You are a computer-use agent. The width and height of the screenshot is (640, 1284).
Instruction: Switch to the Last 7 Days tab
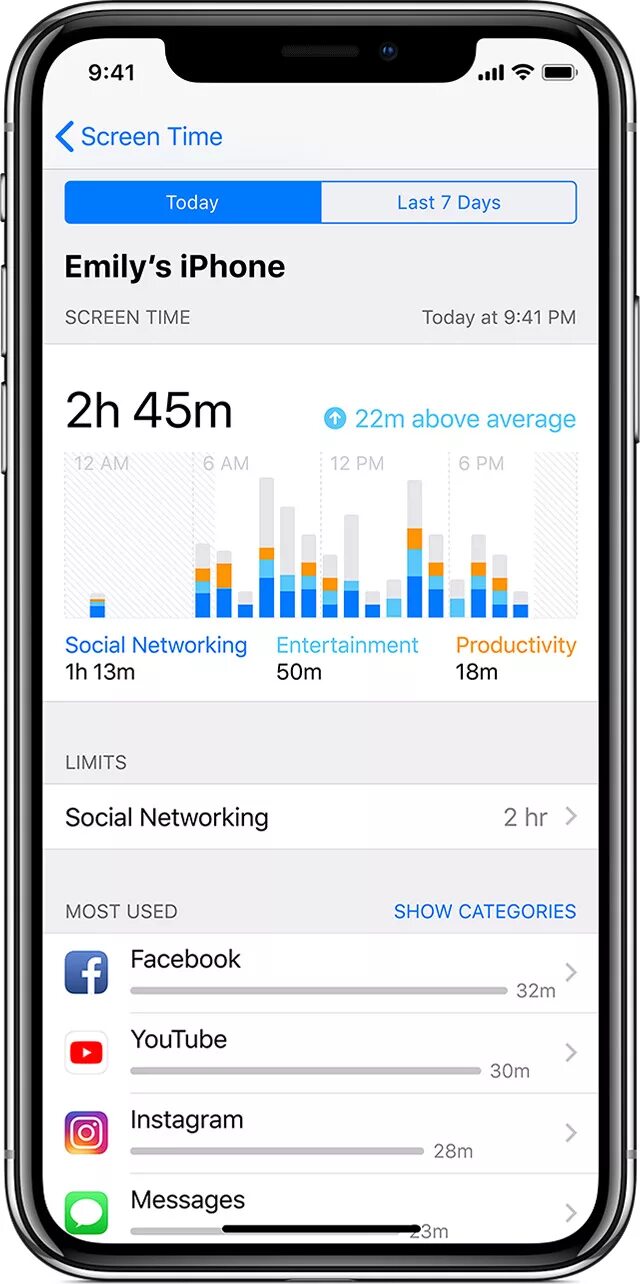[x=448, y=202]
